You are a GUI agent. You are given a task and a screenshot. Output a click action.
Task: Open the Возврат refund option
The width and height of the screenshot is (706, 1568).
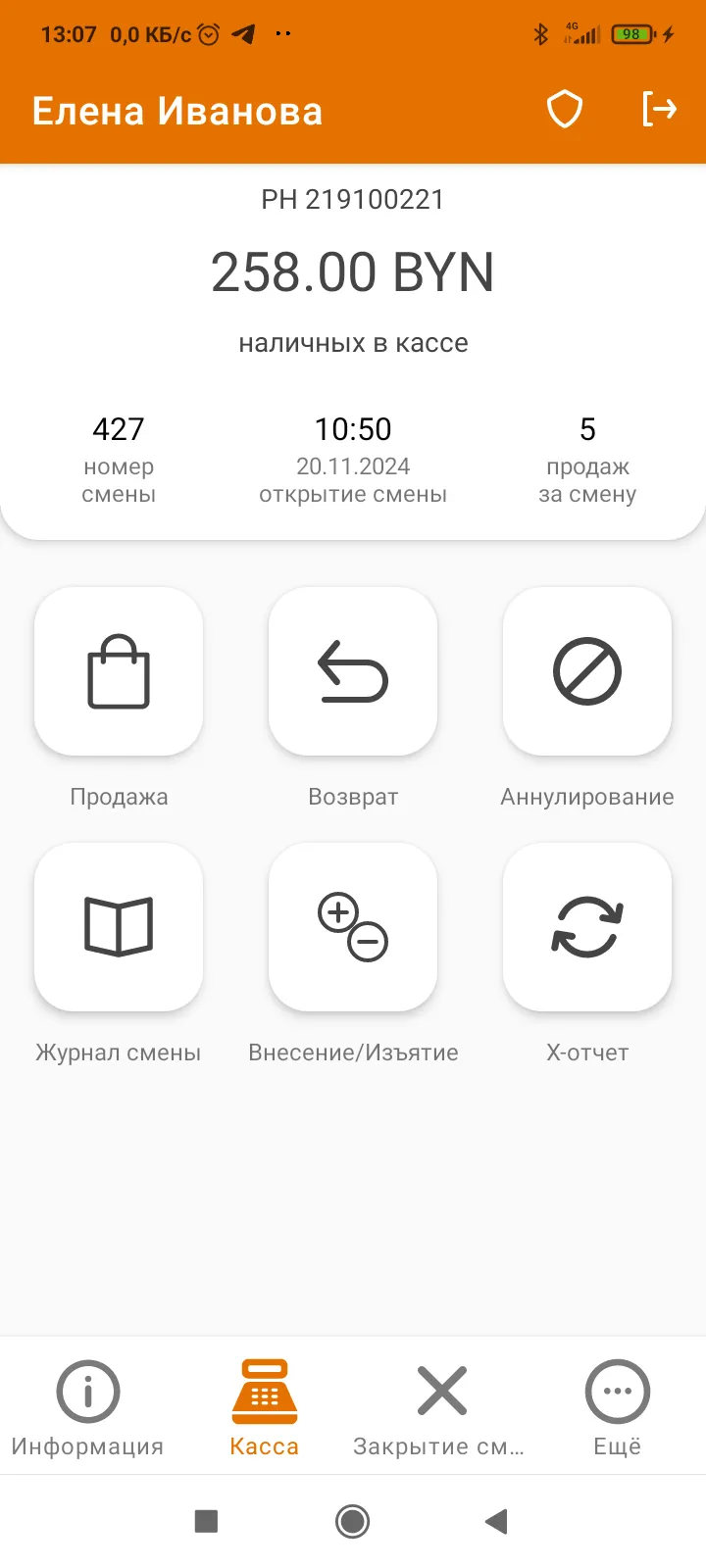[353, 672]
